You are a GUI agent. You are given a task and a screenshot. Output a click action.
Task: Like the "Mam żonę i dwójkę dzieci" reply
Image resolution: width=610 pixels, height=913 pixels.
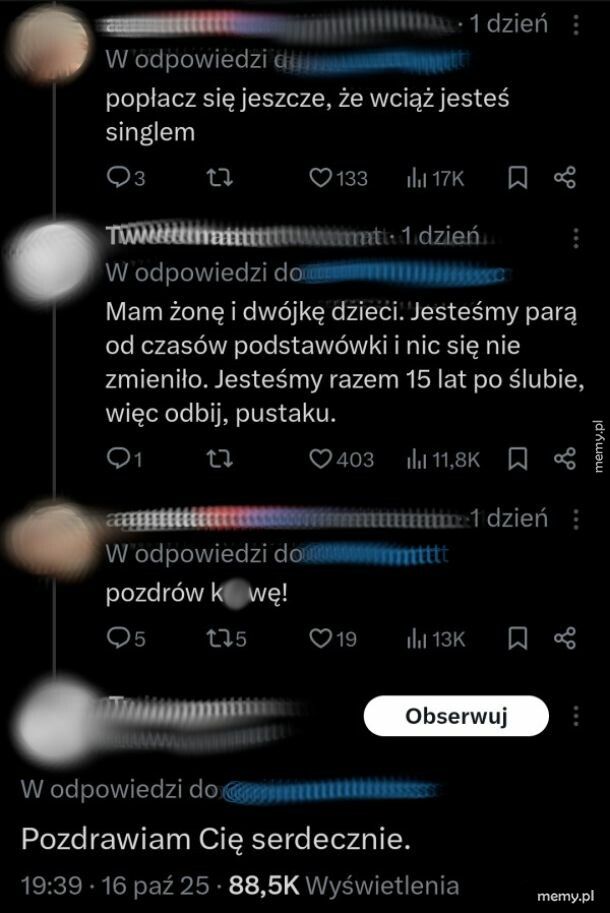[x=321, y=459]
